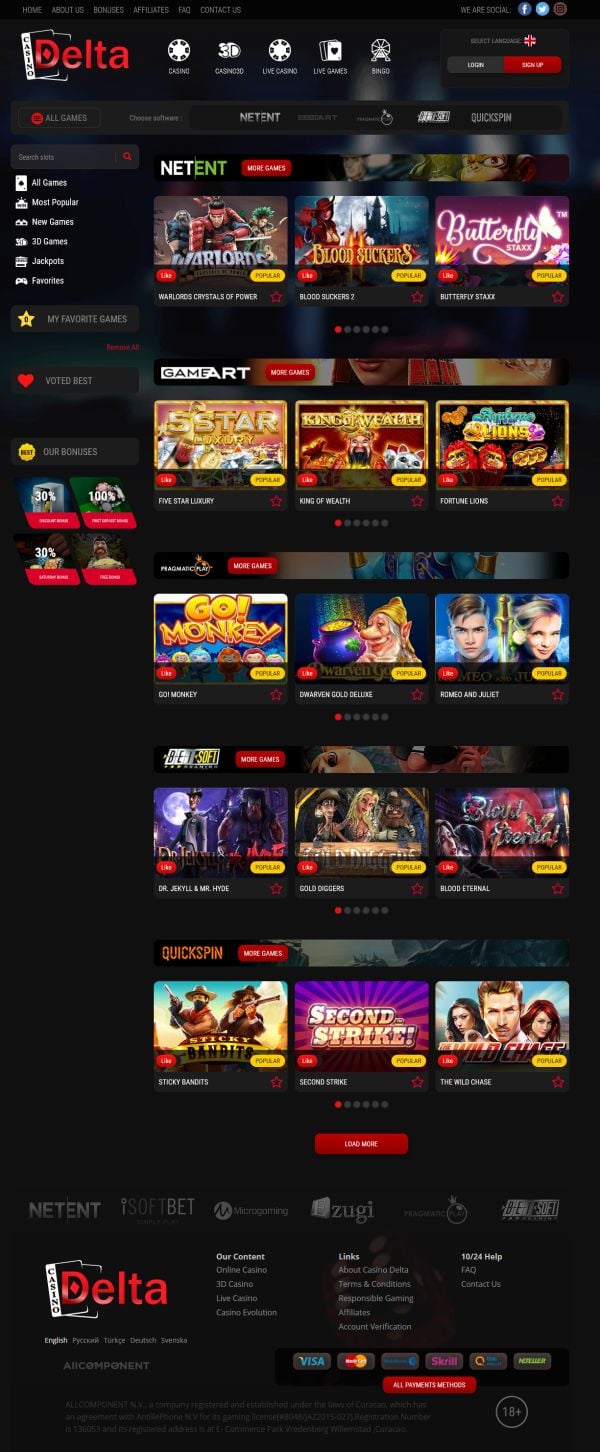This screenshot has width=600, height=1452.
Task: Tap the Sign Up button
Action: [532, 64]
